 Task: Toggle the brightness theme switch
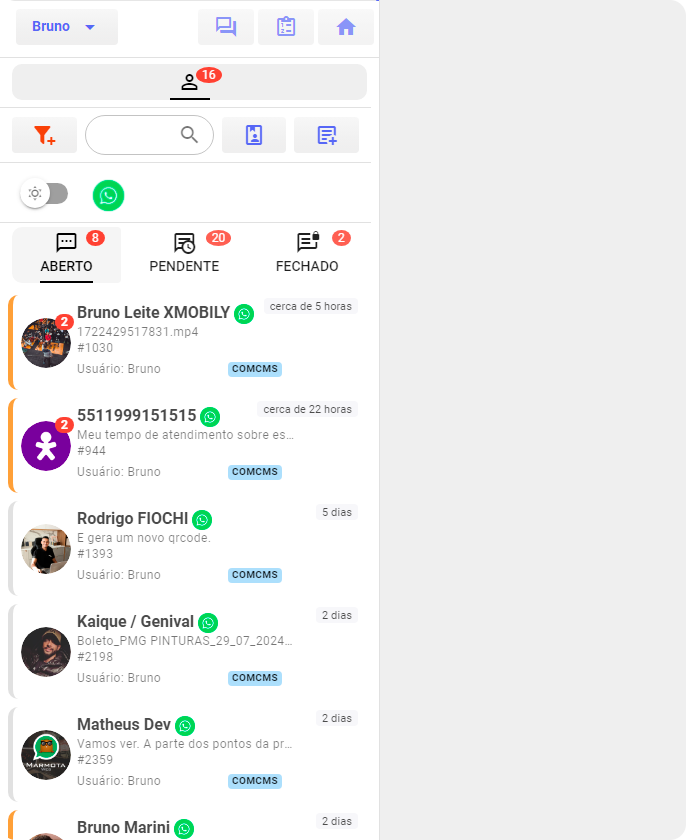tap(45, 194)
